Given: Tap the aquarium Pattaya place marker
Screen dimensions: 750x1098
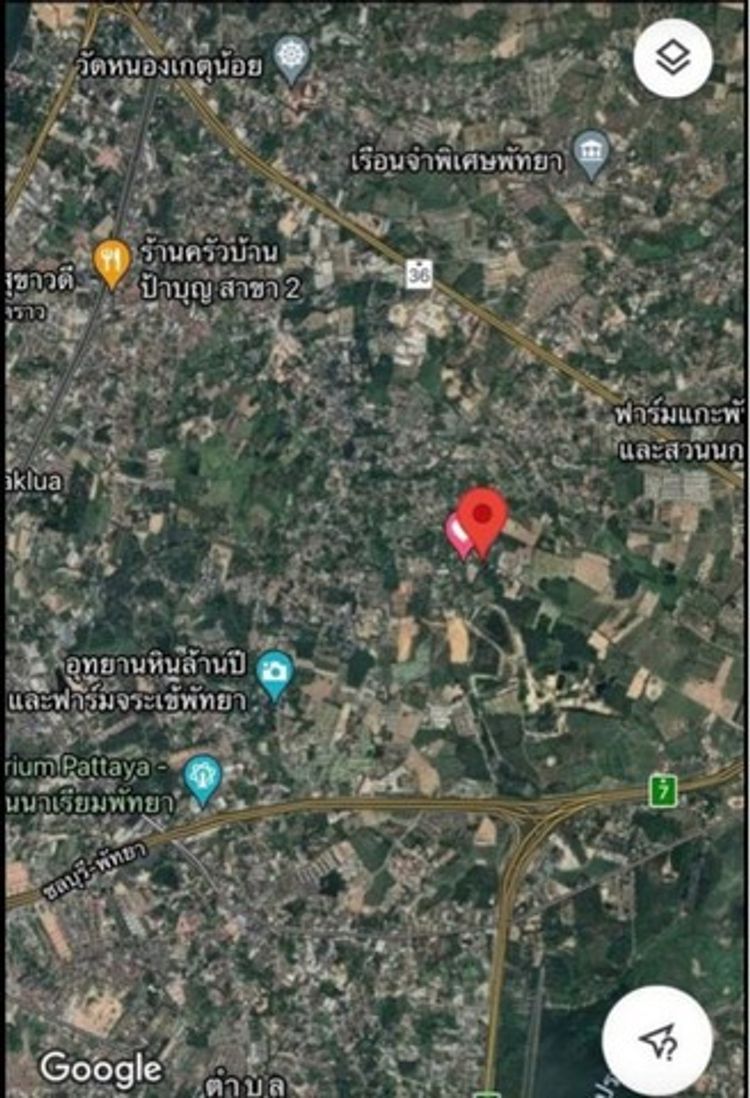Looking at the screenshot, I should coord(203,778).
